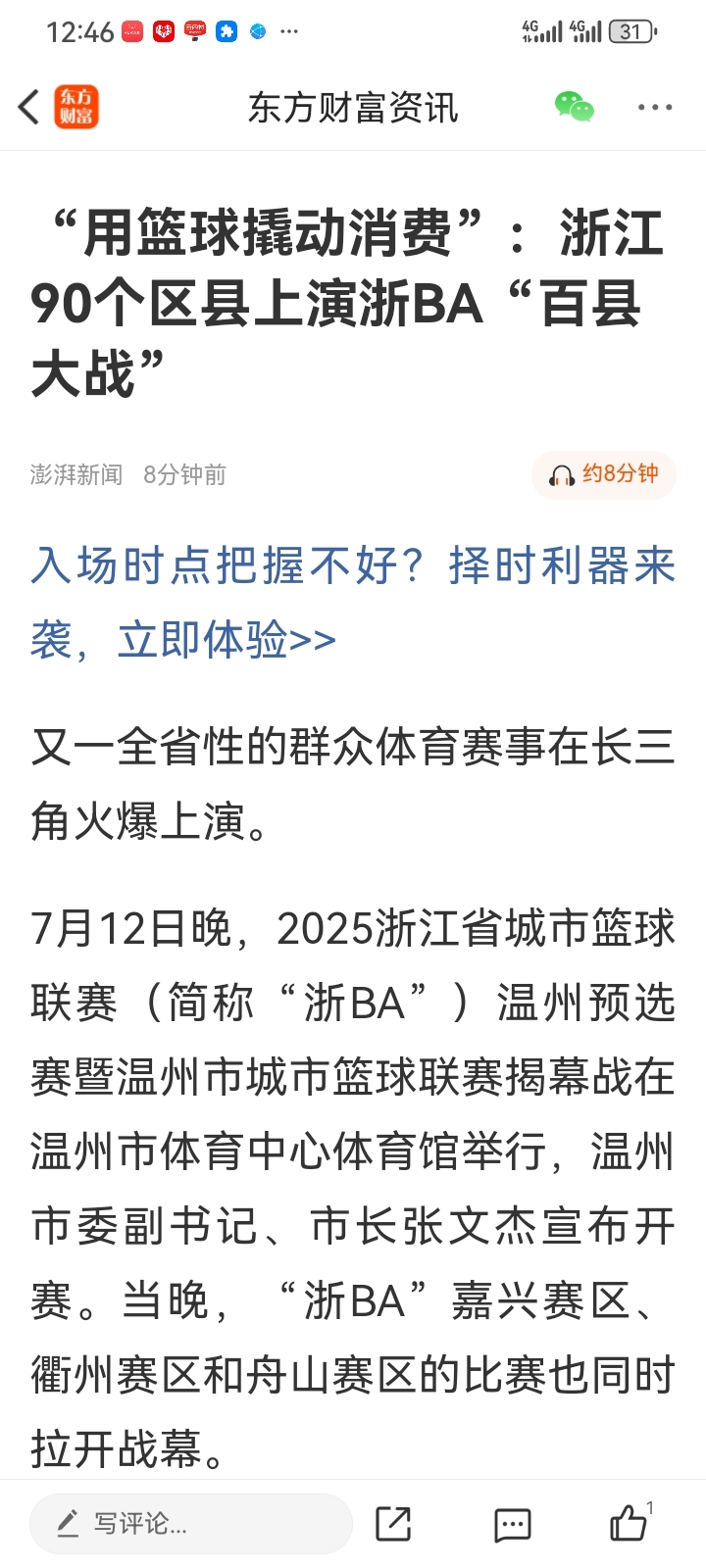Image resolution: width=706 pixels, height=1568 pixels.
Task: Select the 东方财富资讯 title bar
Action: click(x=353, y=108)
